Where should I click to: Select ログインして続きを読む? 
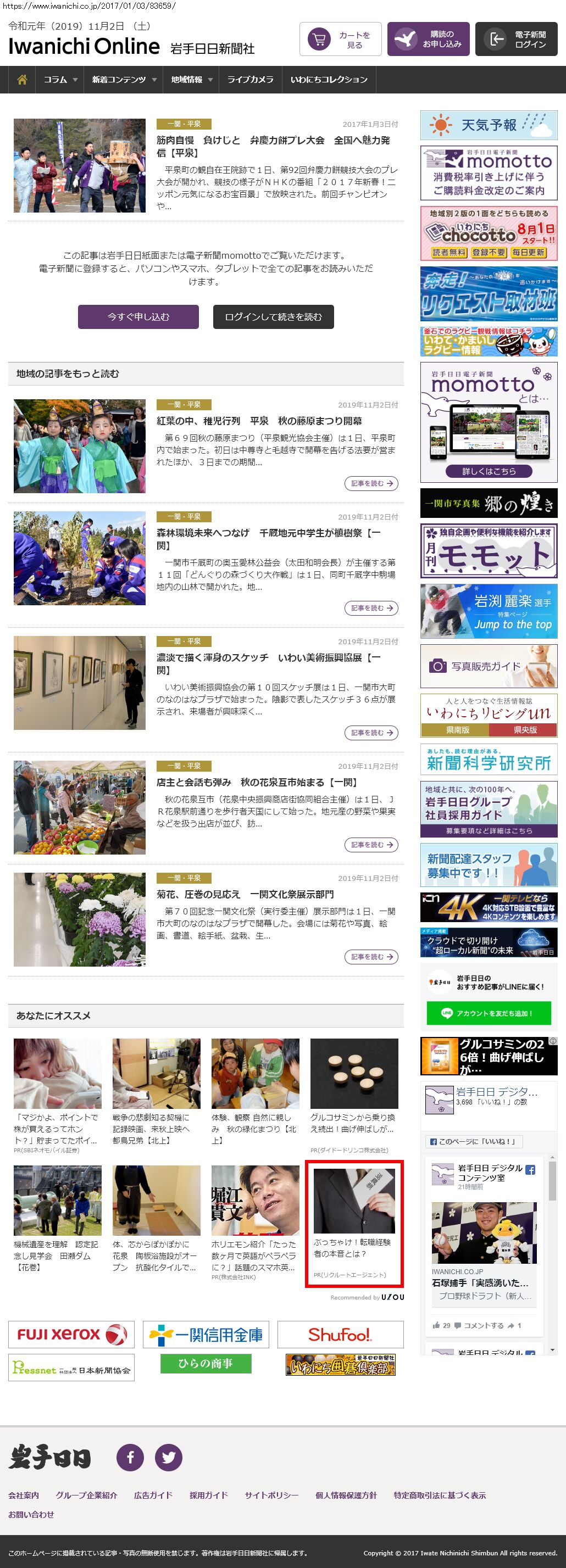pos(273,316)
